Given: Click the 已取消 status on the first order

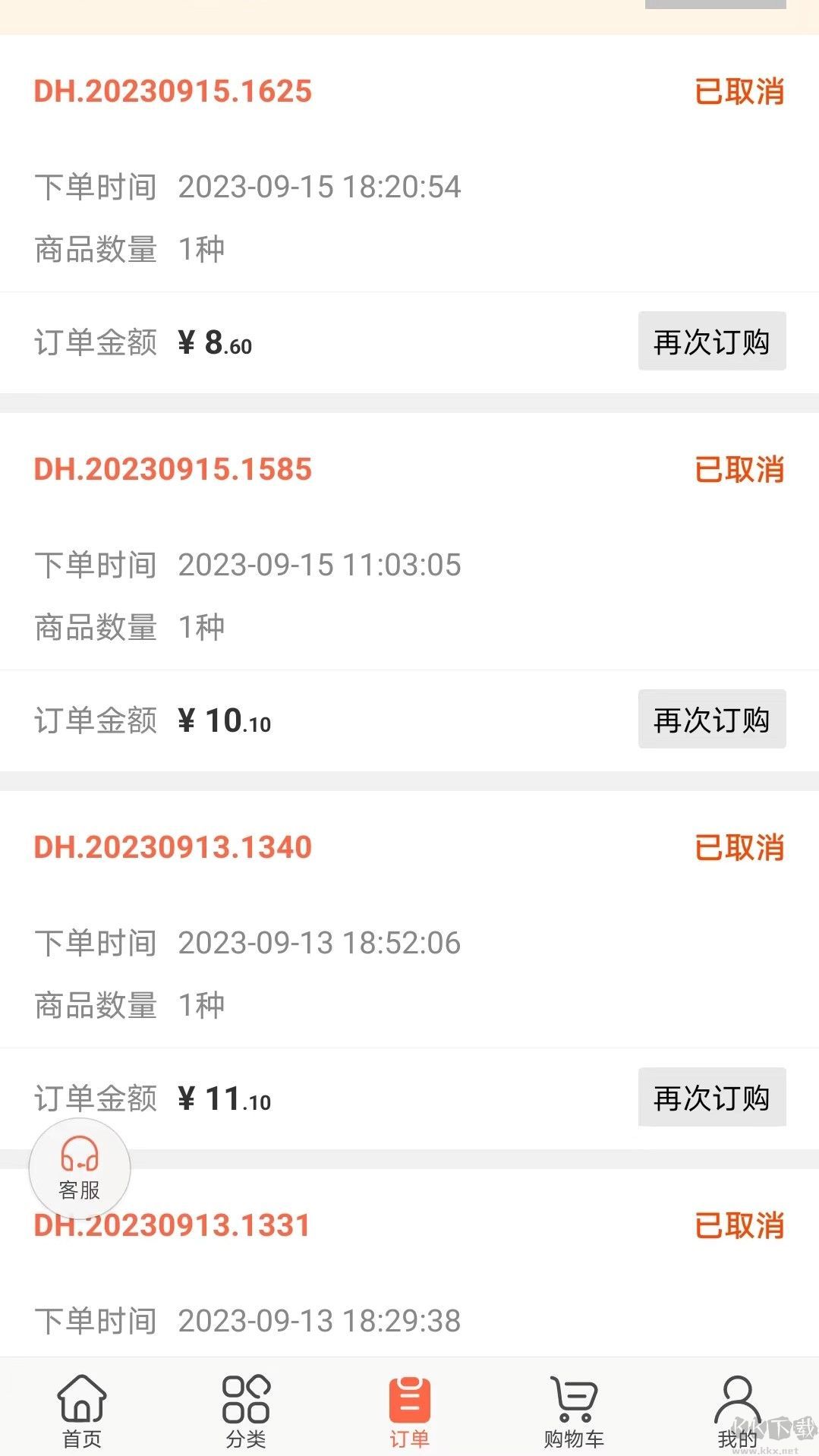Looking at the screenshot, I should pyautogui.click(x=739, y=93).
